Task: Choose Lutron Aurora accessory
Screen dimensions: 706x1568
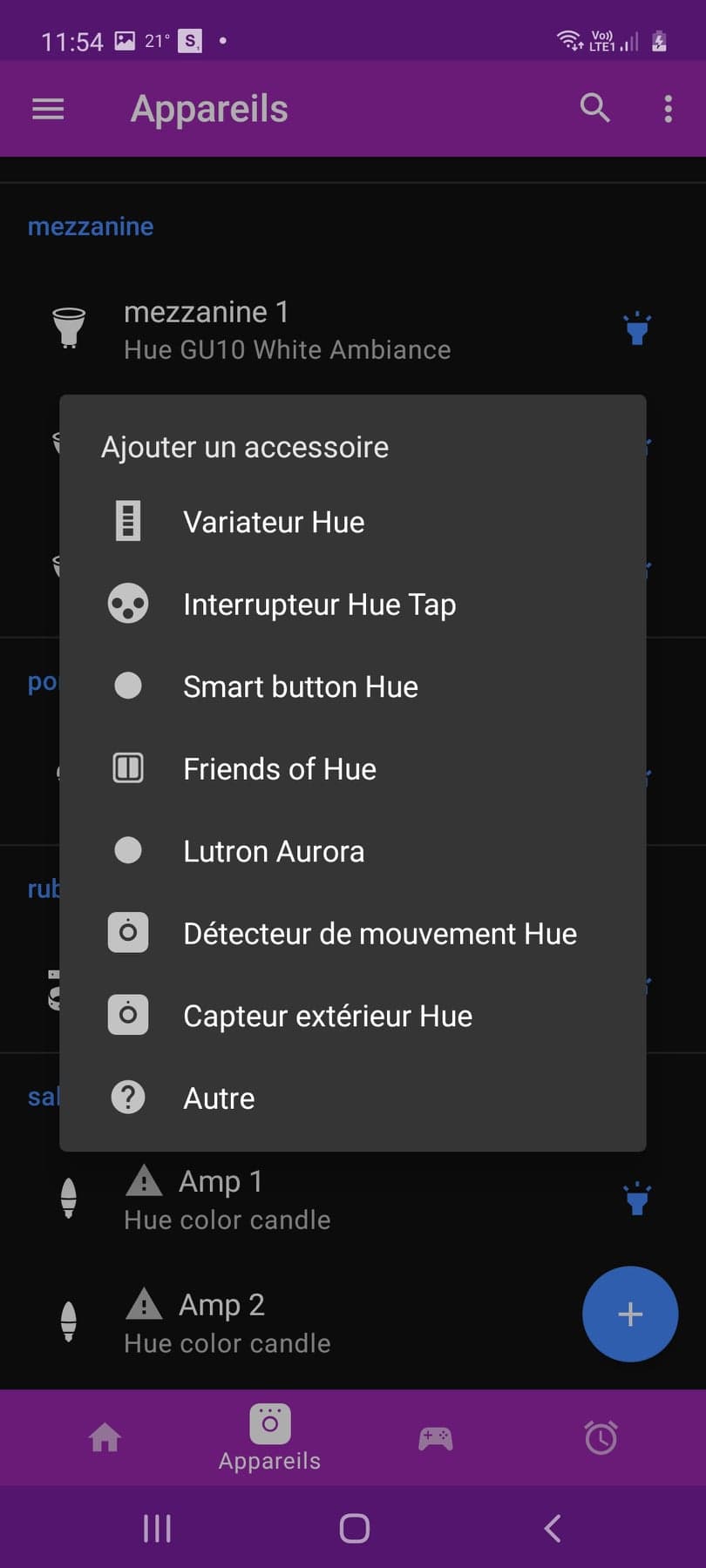Action: click(352, 851)
